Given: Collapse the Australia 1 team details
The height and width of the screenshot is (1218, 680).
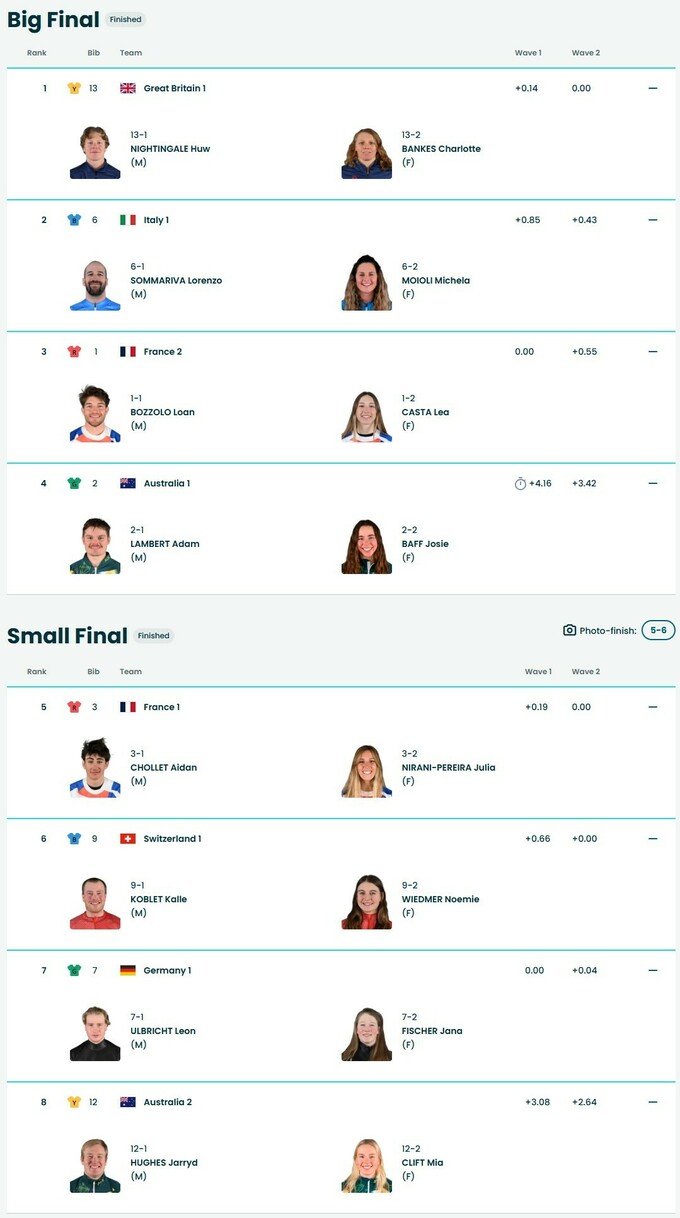Looking at the screenshot, I should tap(653, 483).
